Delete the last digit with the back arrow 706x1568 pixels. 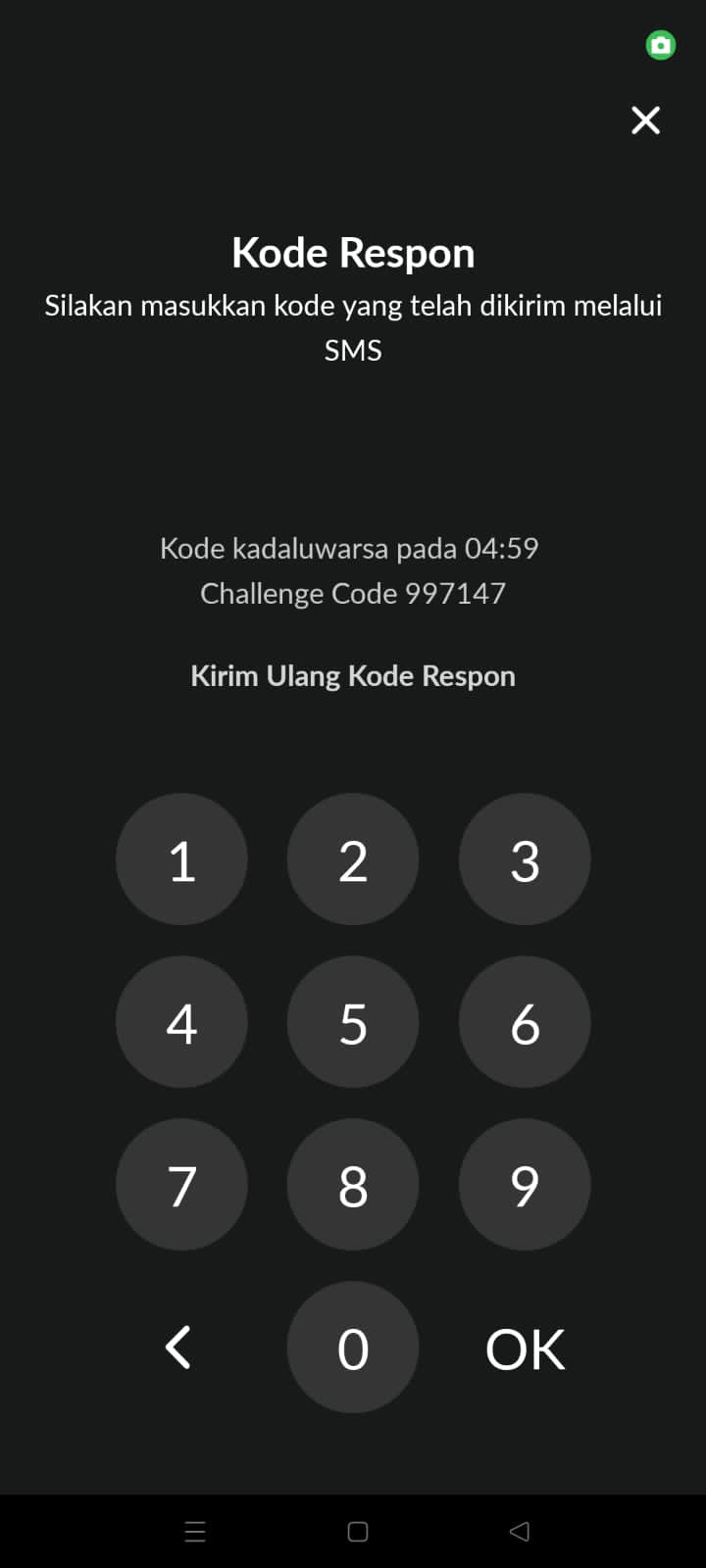pos(178,1347)
